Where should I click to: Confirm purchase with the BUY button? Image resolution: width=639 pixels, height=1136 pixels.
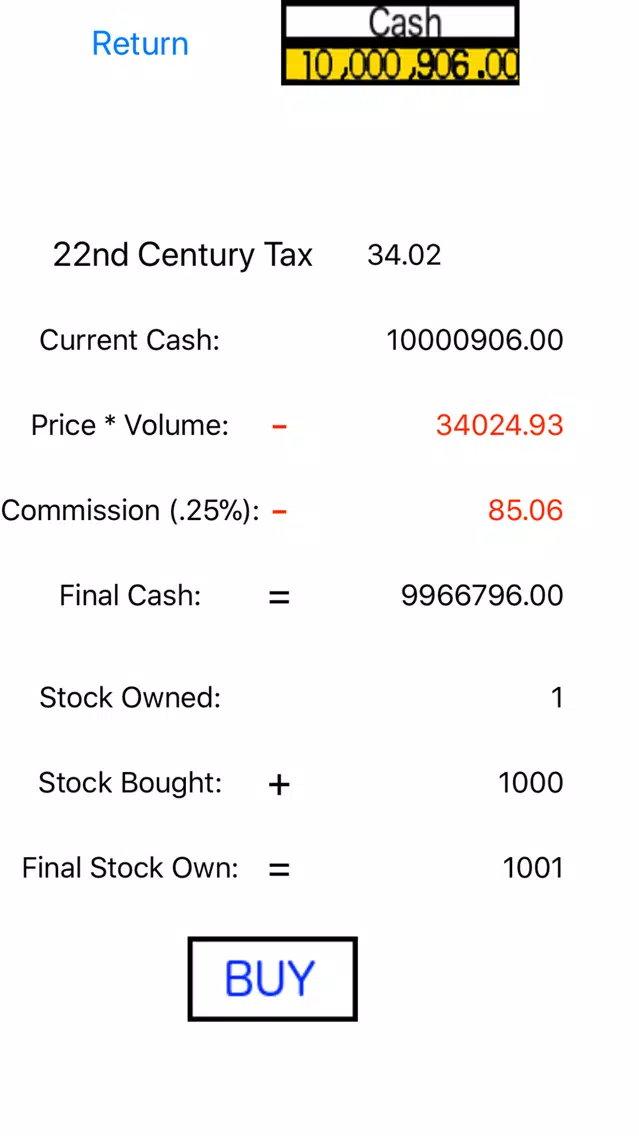272,979
